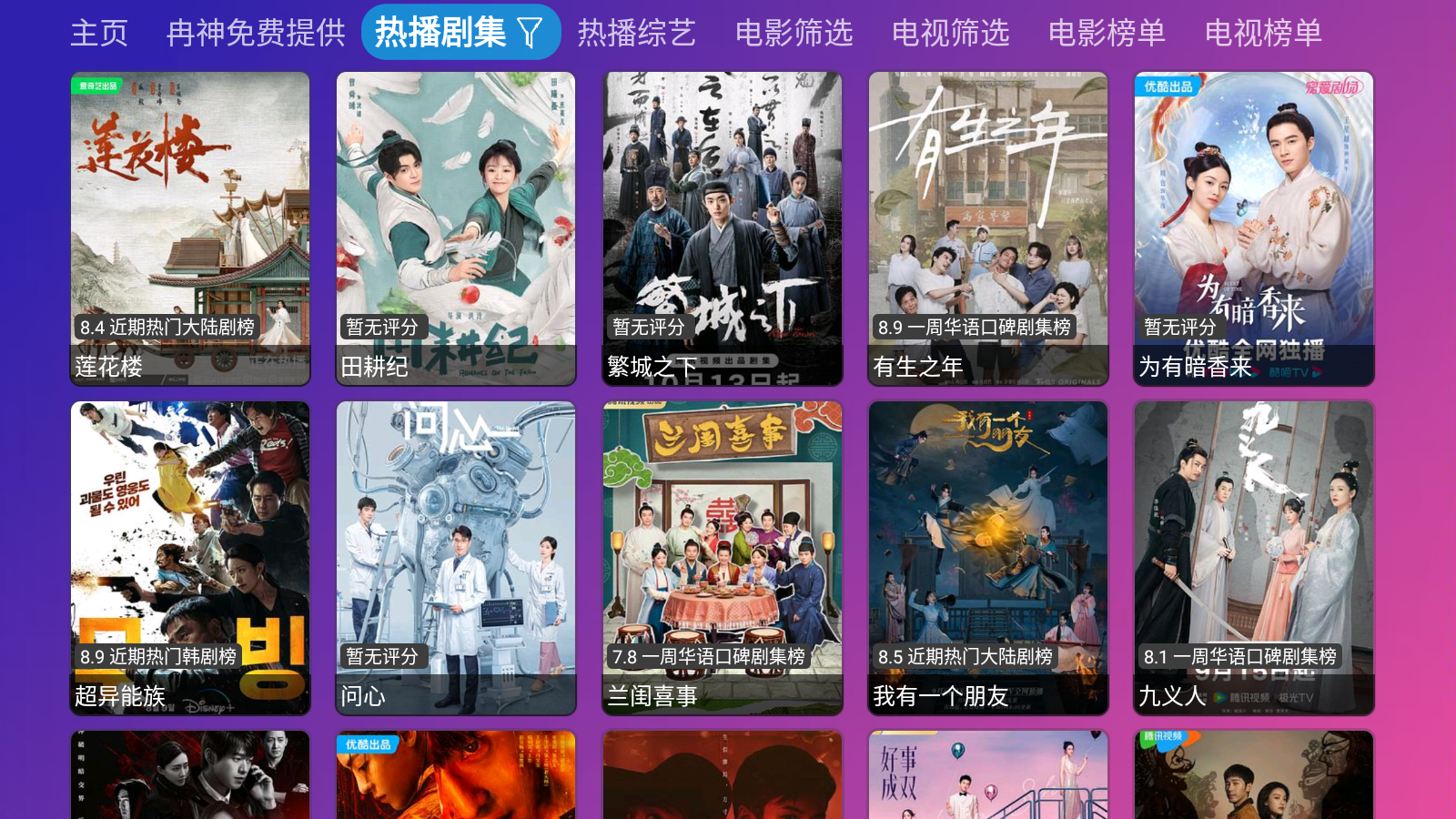1456x819 pixels.
Task: View the drama 我有一个朋友
Action: (x=988, y=557)
